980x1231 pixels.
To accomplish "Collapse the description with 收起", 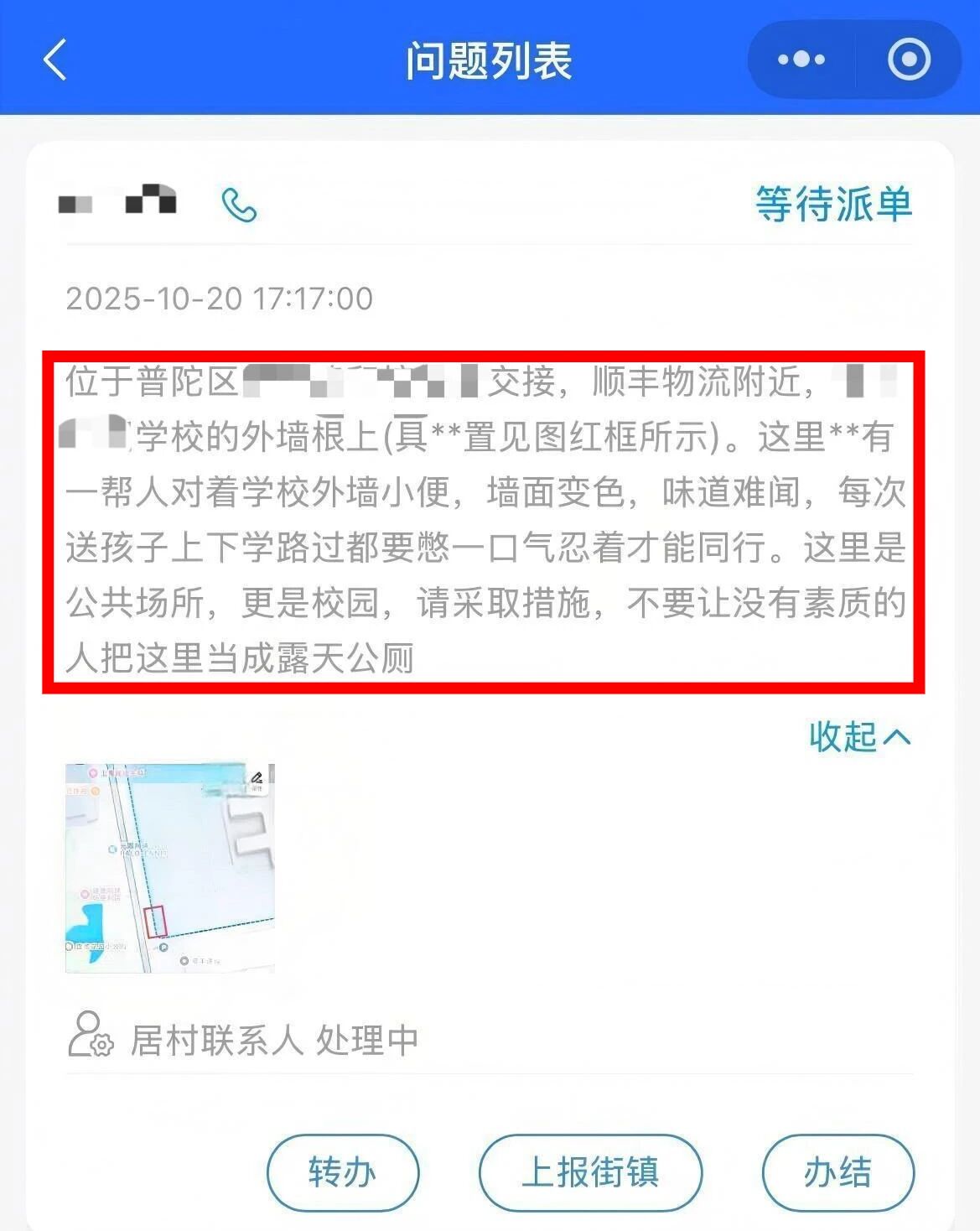I will pyautogui.click(x=859, y=736).
